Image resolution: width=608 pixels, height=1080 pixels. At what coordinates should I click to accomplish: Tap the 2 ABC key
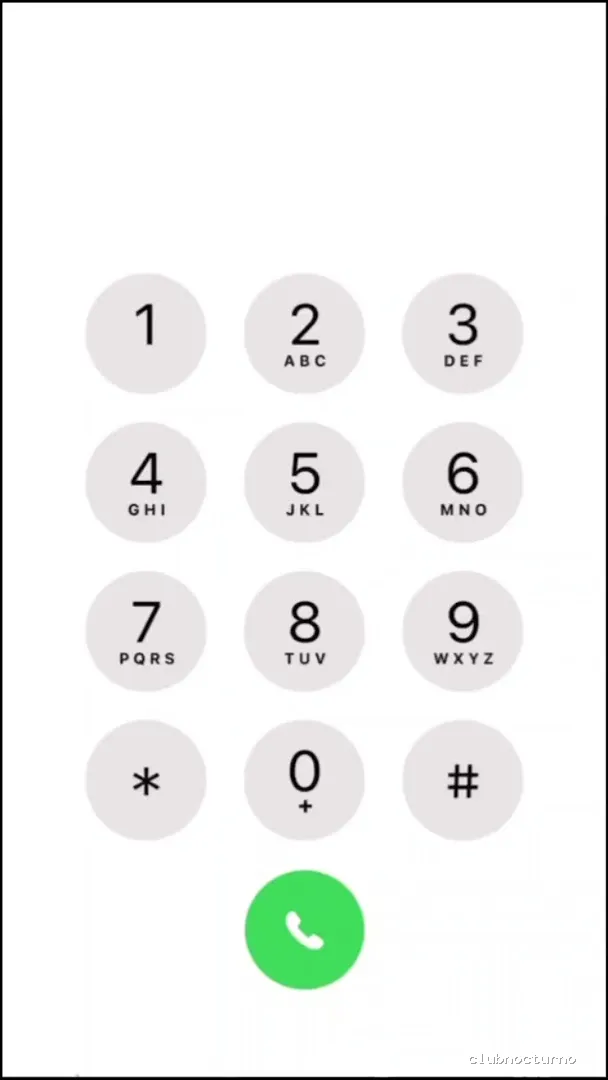pyautogui.click(x=304, y=333)
